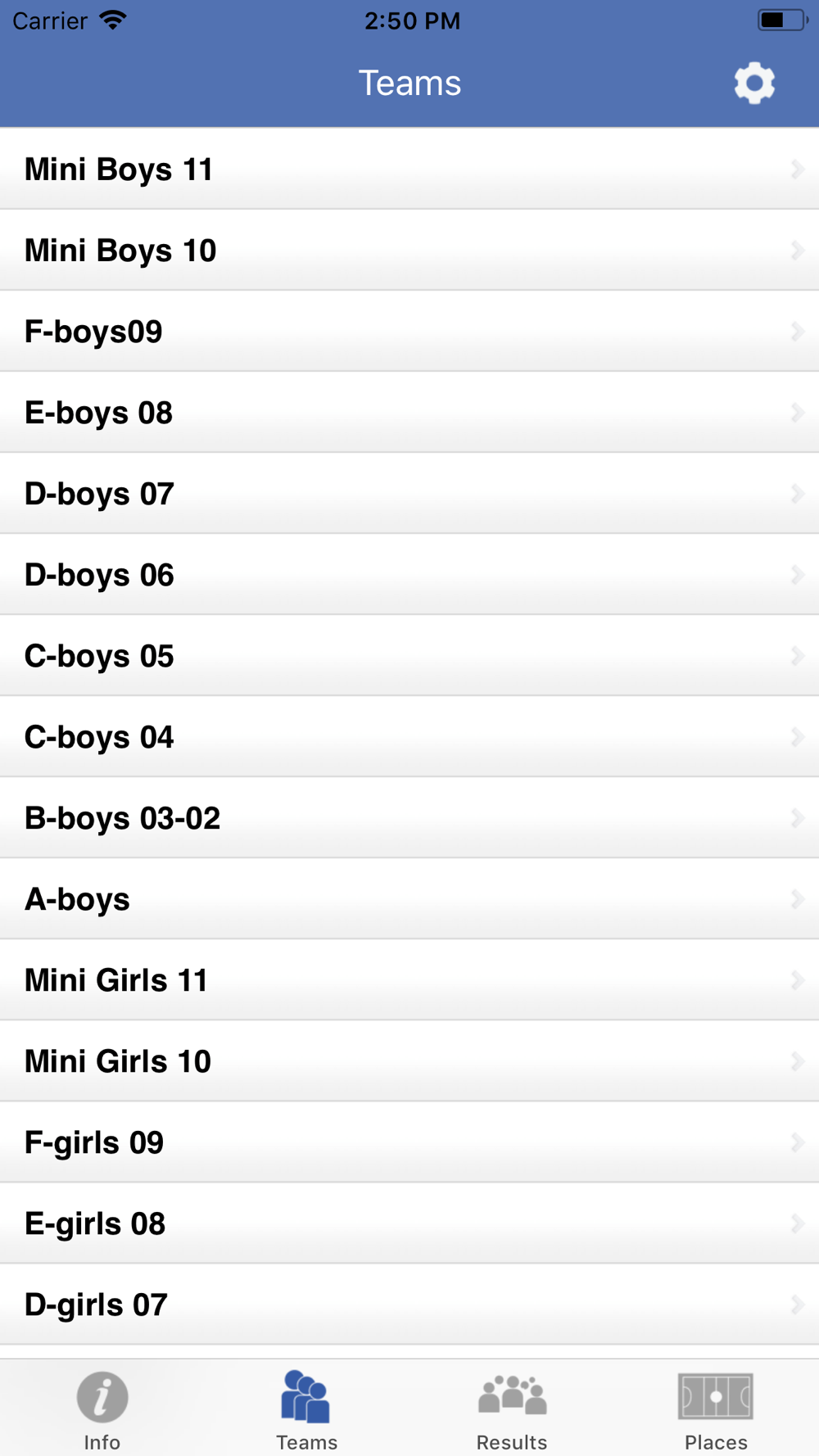Open Mini Girls 11 team
Viewport: 819px width, 1456px height.
(409, 979)
